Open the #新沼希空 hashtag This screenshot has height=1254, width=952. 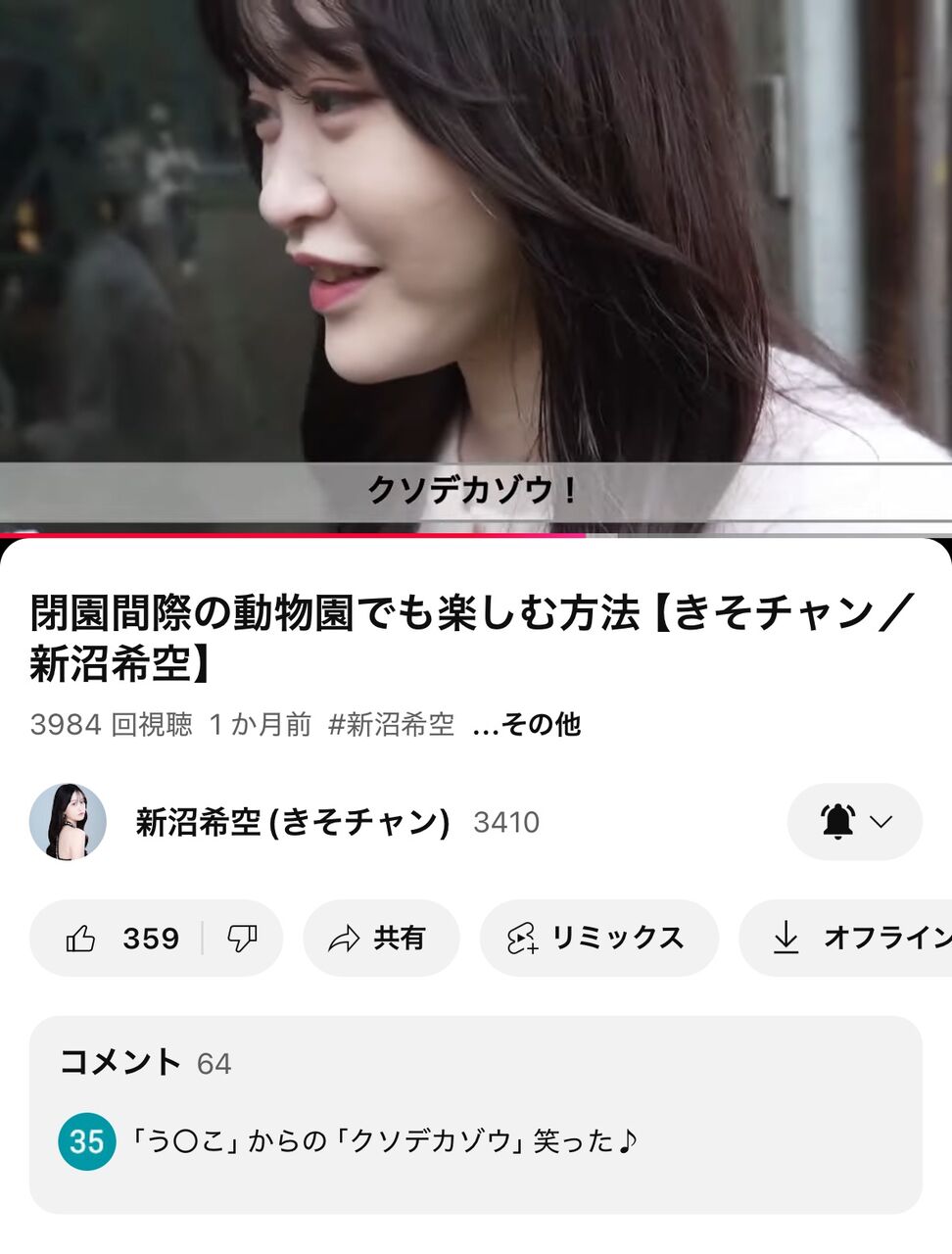[x=392, y=725]
